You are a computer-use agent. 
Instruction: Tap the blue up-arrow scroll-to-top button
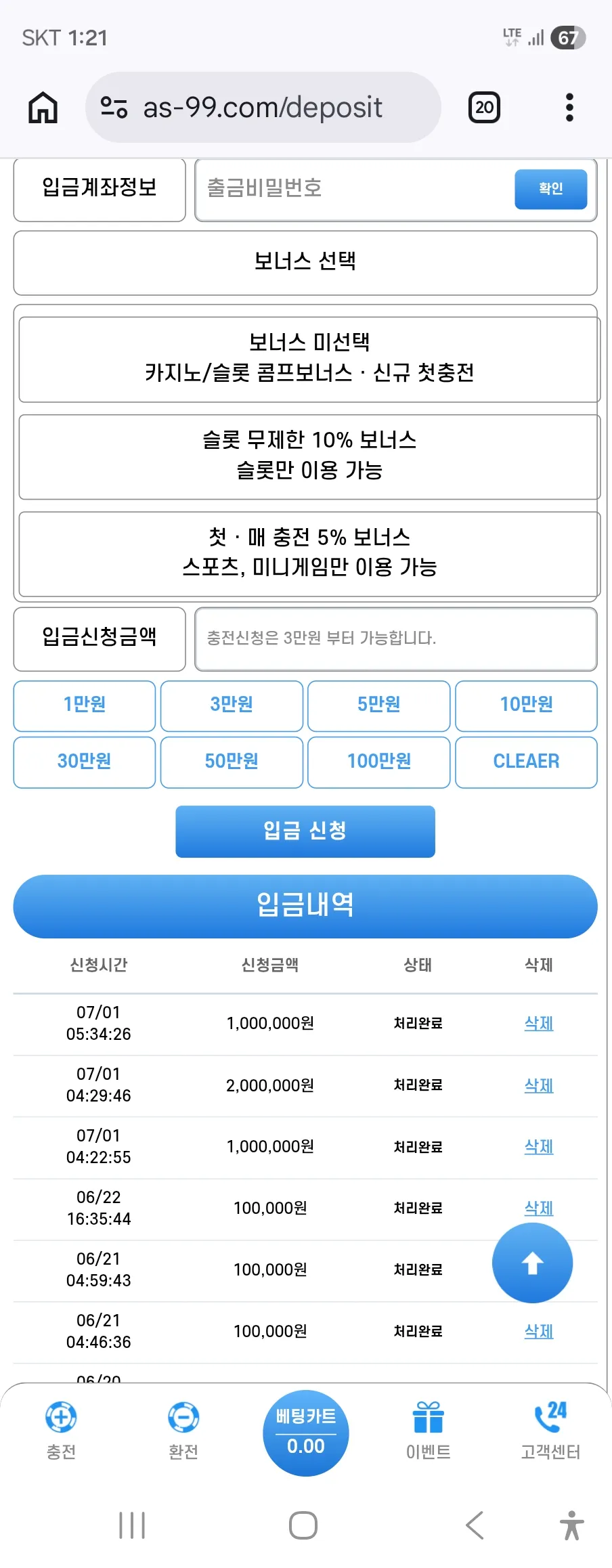[532, 1263]
